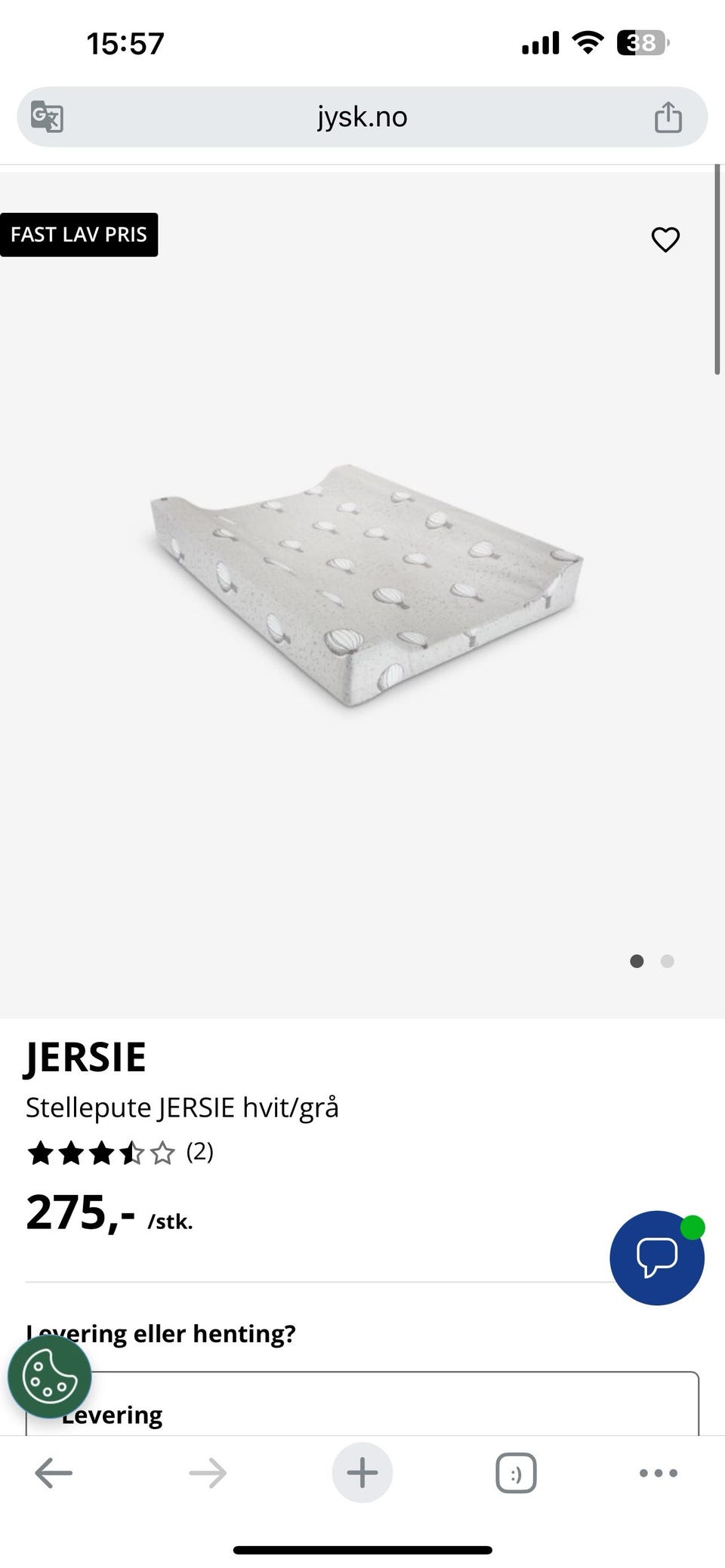This screenshot has height=1568, width=725.
Task: Open the star rating reviews
Action: pos(120,1153)
